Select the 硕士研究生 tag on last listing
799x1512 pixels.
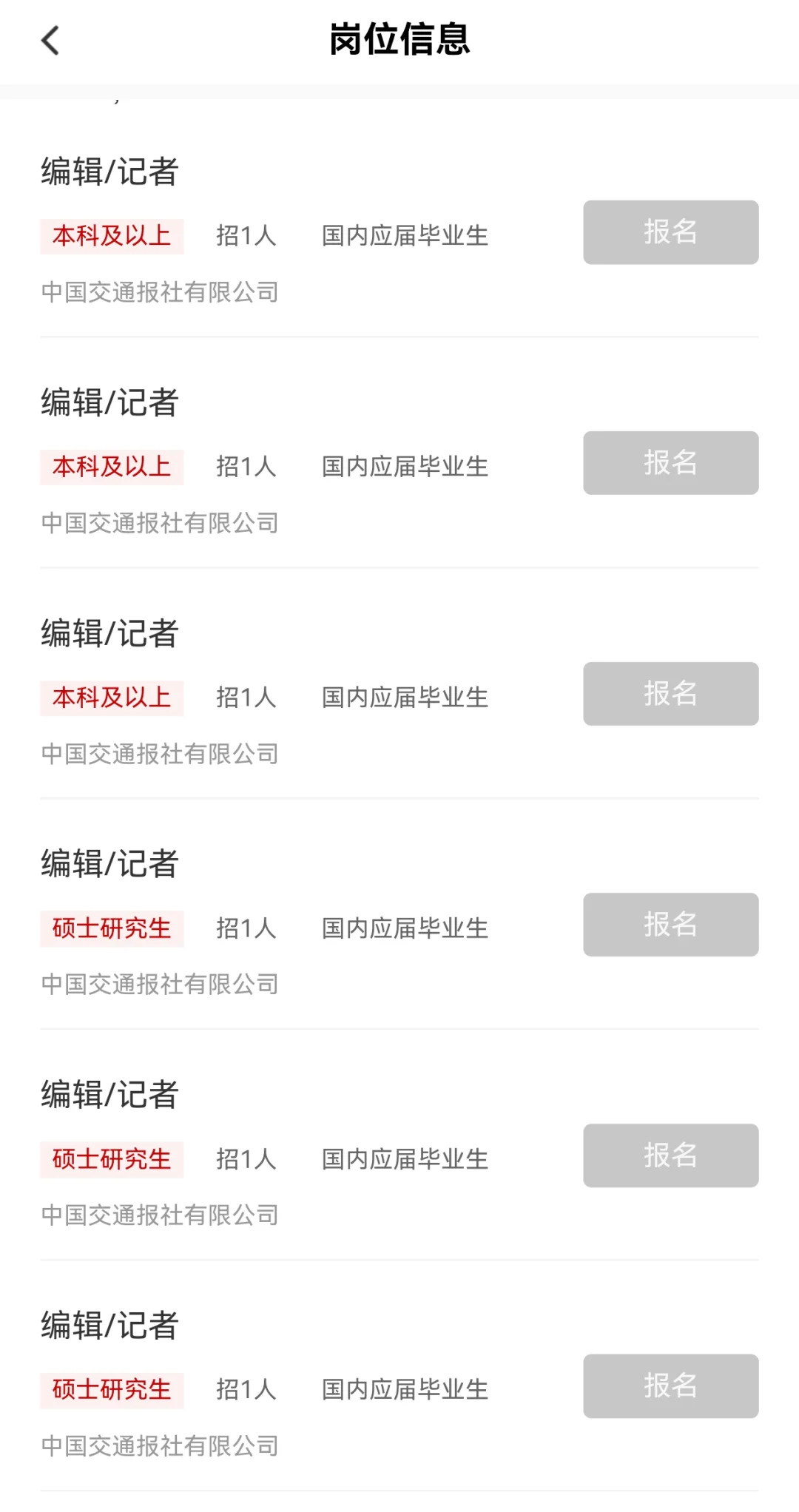coord(111,1390)
